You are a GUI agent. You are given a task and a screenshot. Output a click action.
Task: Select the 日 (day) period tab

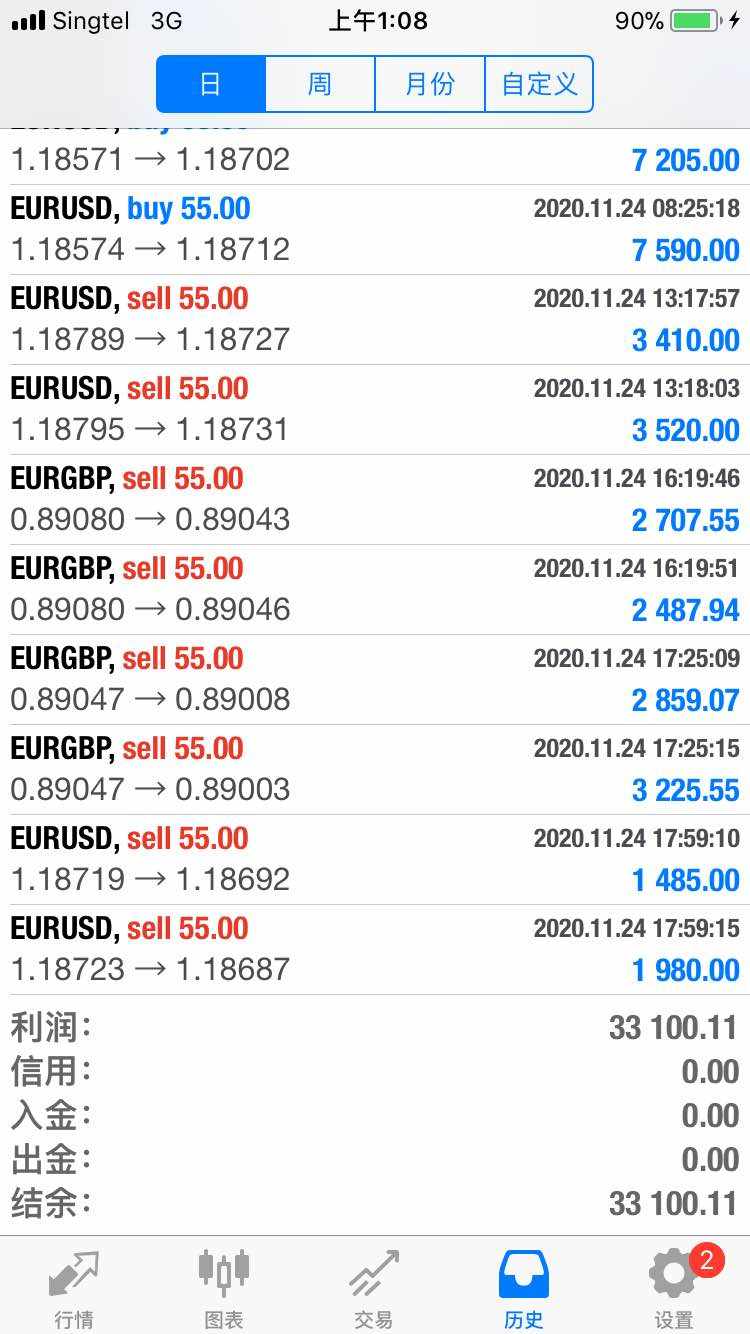(211, 84)
